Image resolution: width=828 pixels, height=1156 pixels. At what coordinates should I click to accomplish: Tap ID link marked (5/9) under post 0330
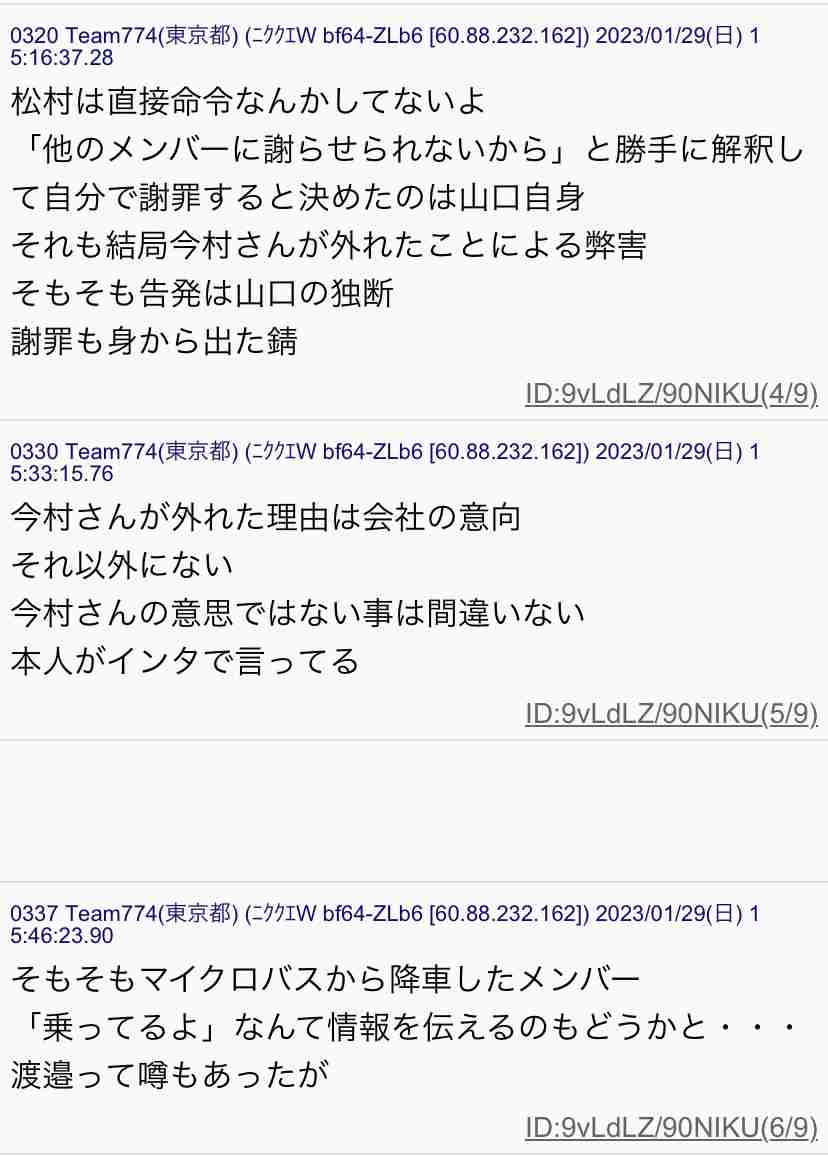[671, 714]
